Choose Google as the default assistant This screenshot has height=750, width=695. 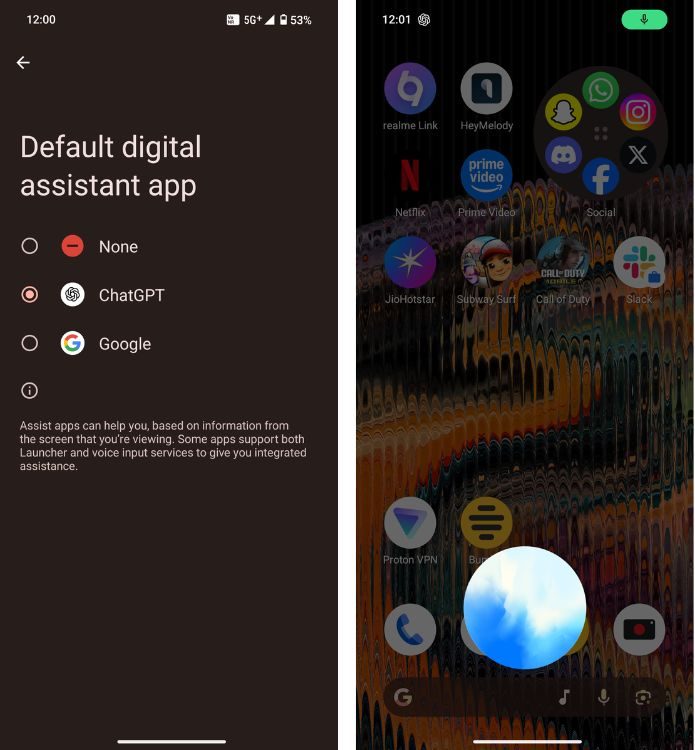[x=30, y=343]
